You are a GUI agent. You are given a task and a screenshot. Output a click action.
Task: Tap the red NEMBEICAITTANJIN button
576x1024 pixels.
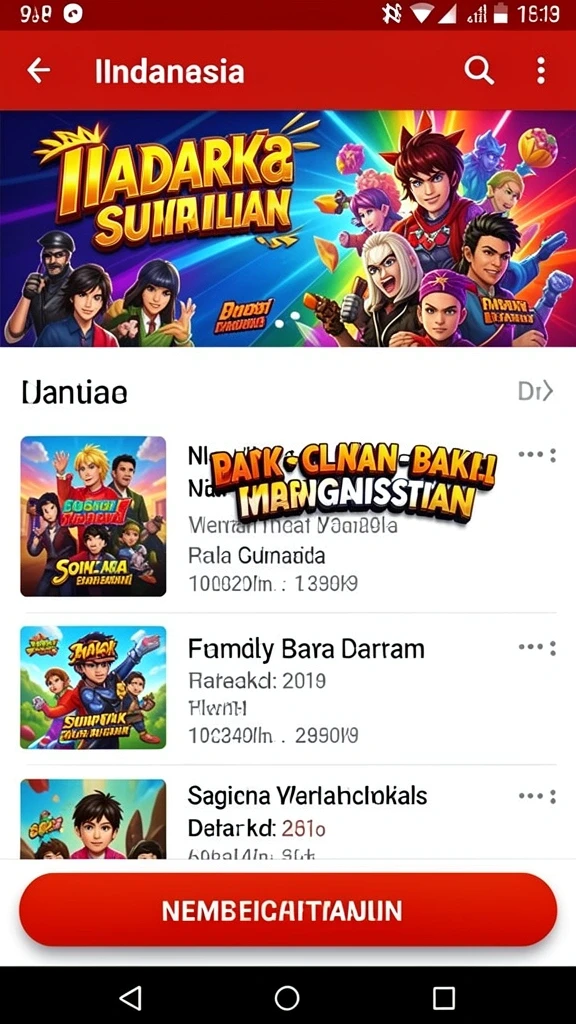288,910
